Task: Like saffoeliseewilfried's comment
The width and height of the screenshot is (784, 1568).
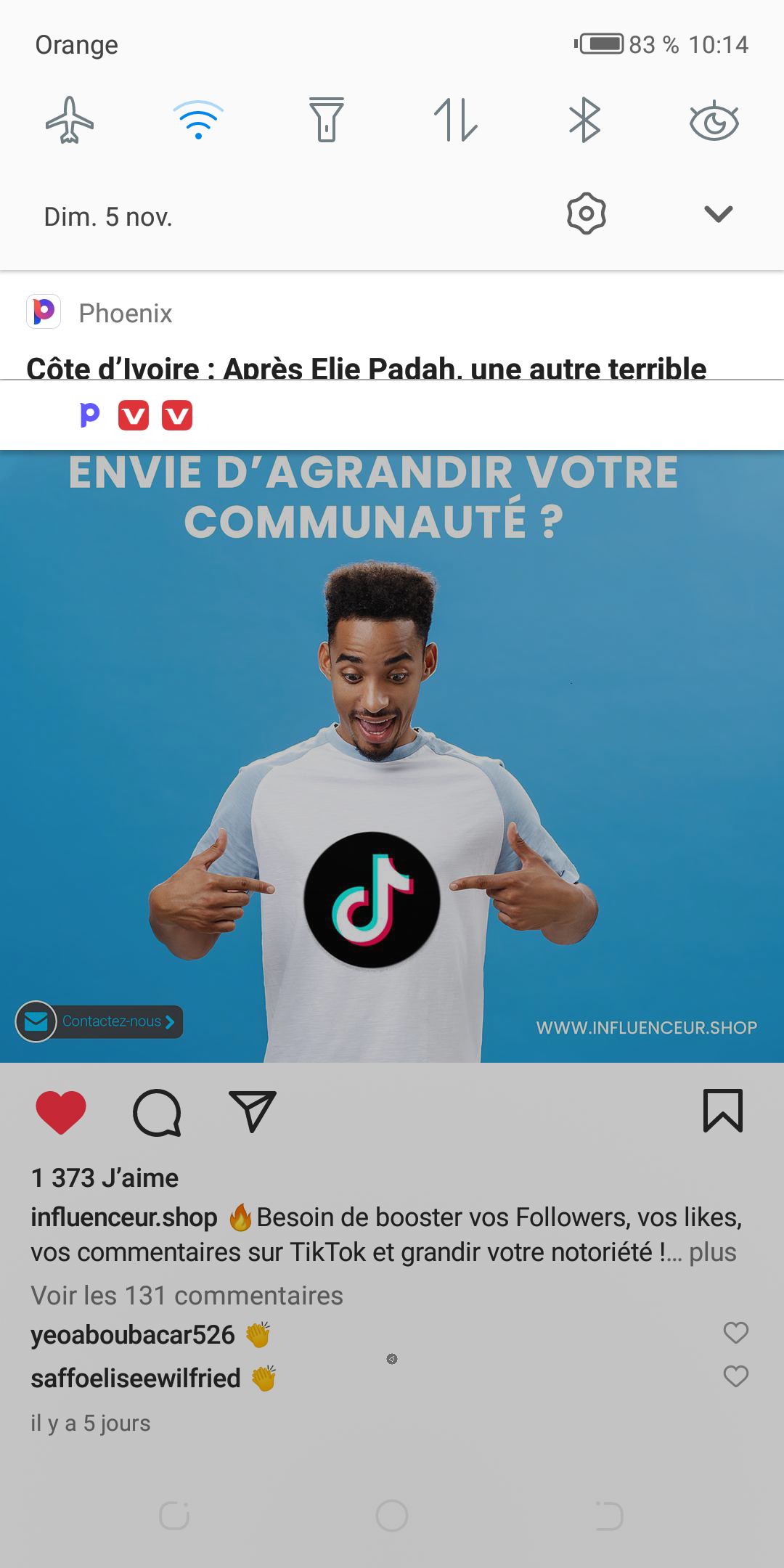Action: 735,1376
